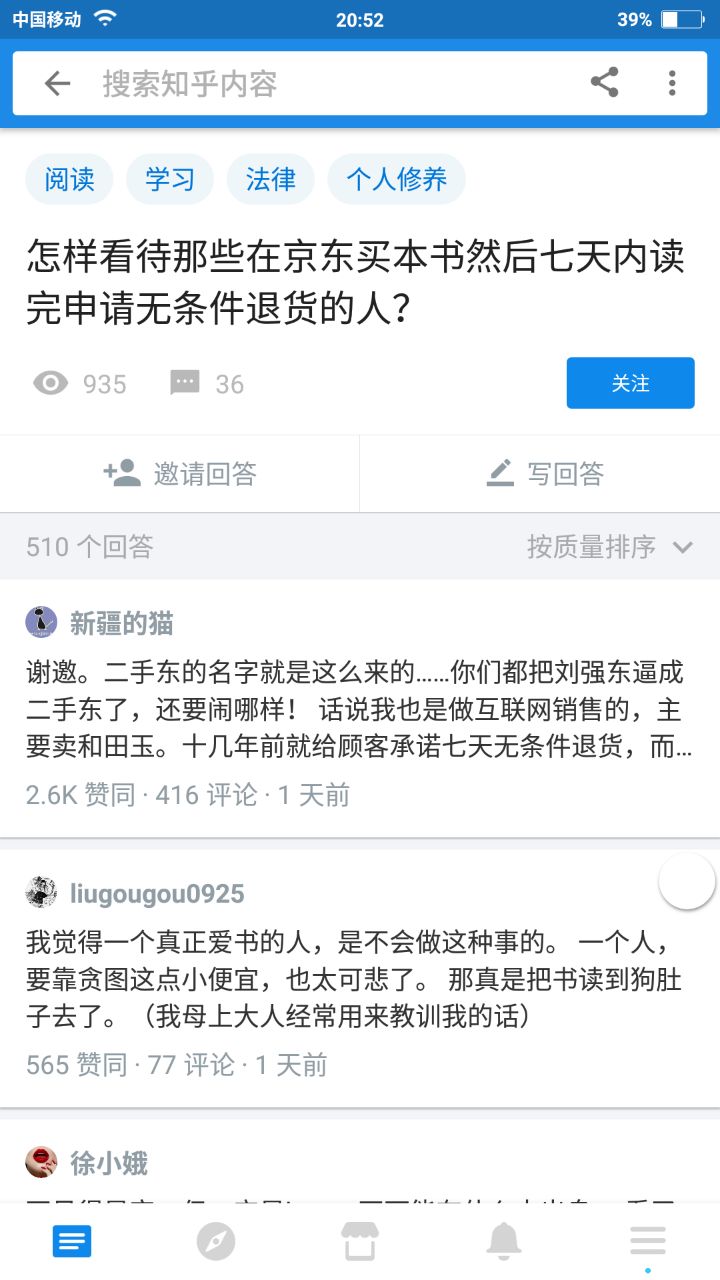
Task: Open the 36 comments on the question
Action: (207, 383)
